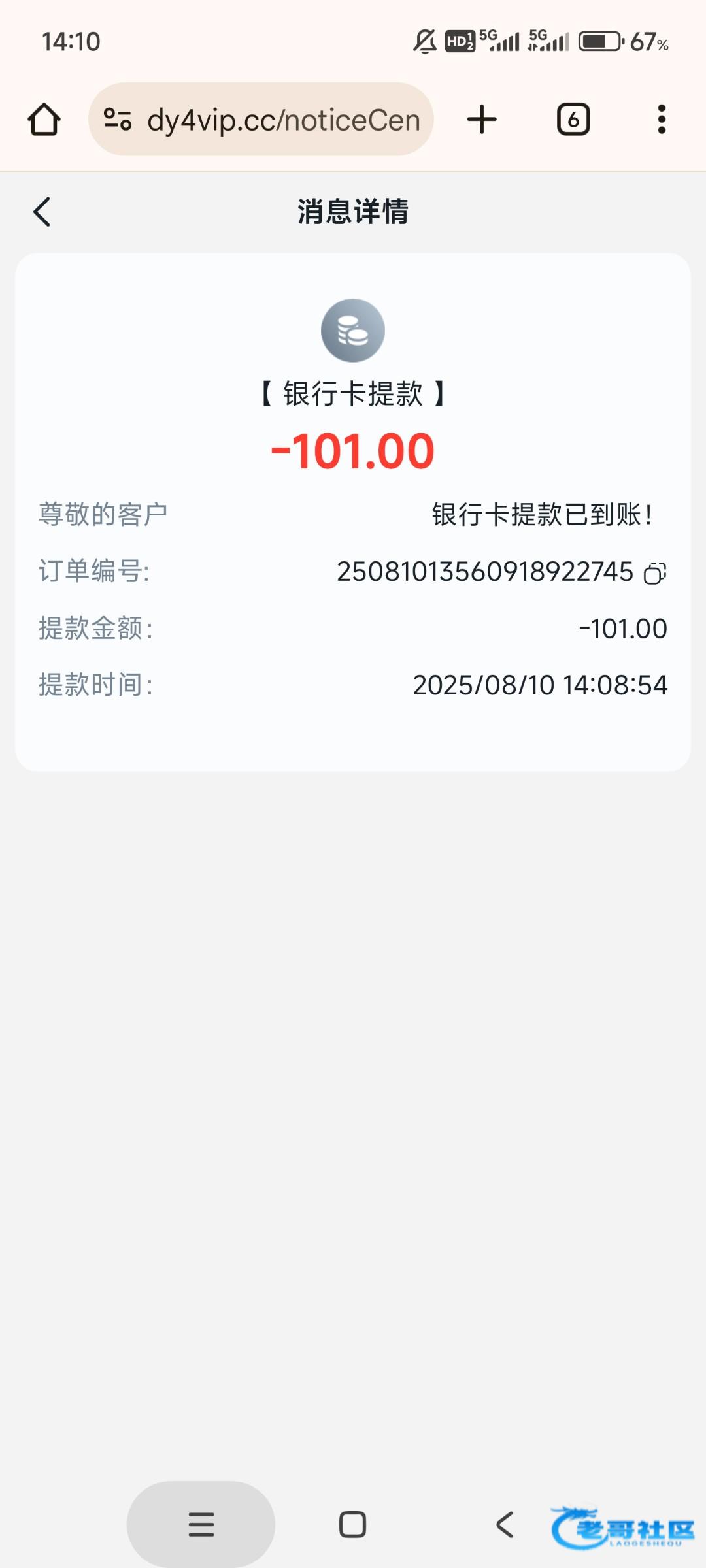Go to the phone home screen
The height and width of the screenshot is (1568, 706).
[352, 1525]
